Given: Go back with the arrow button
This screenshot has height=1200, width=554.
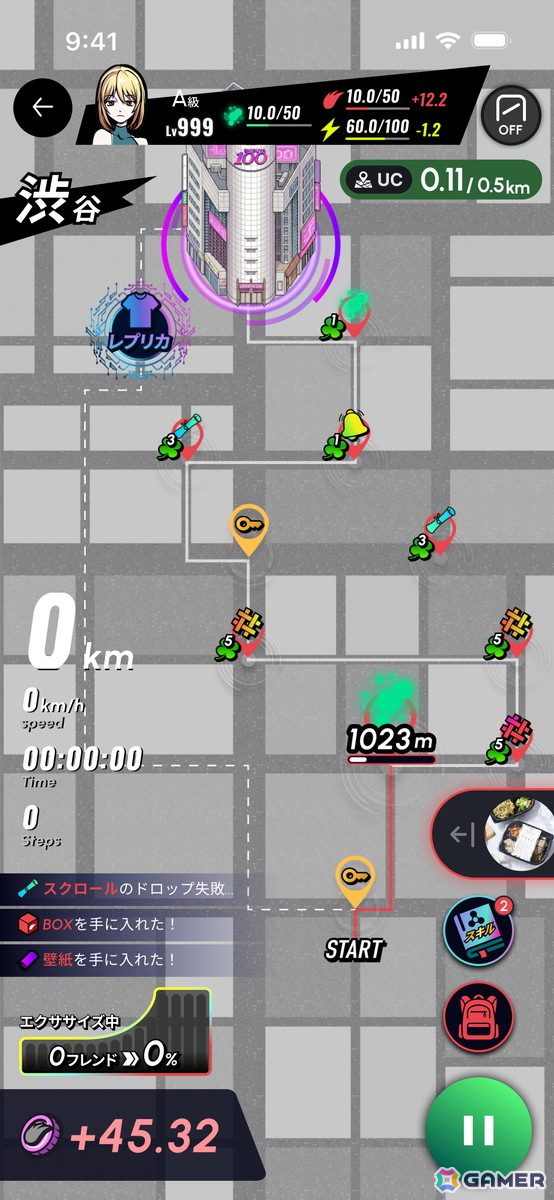Looking at the screenshot, I should click(43, 107).
